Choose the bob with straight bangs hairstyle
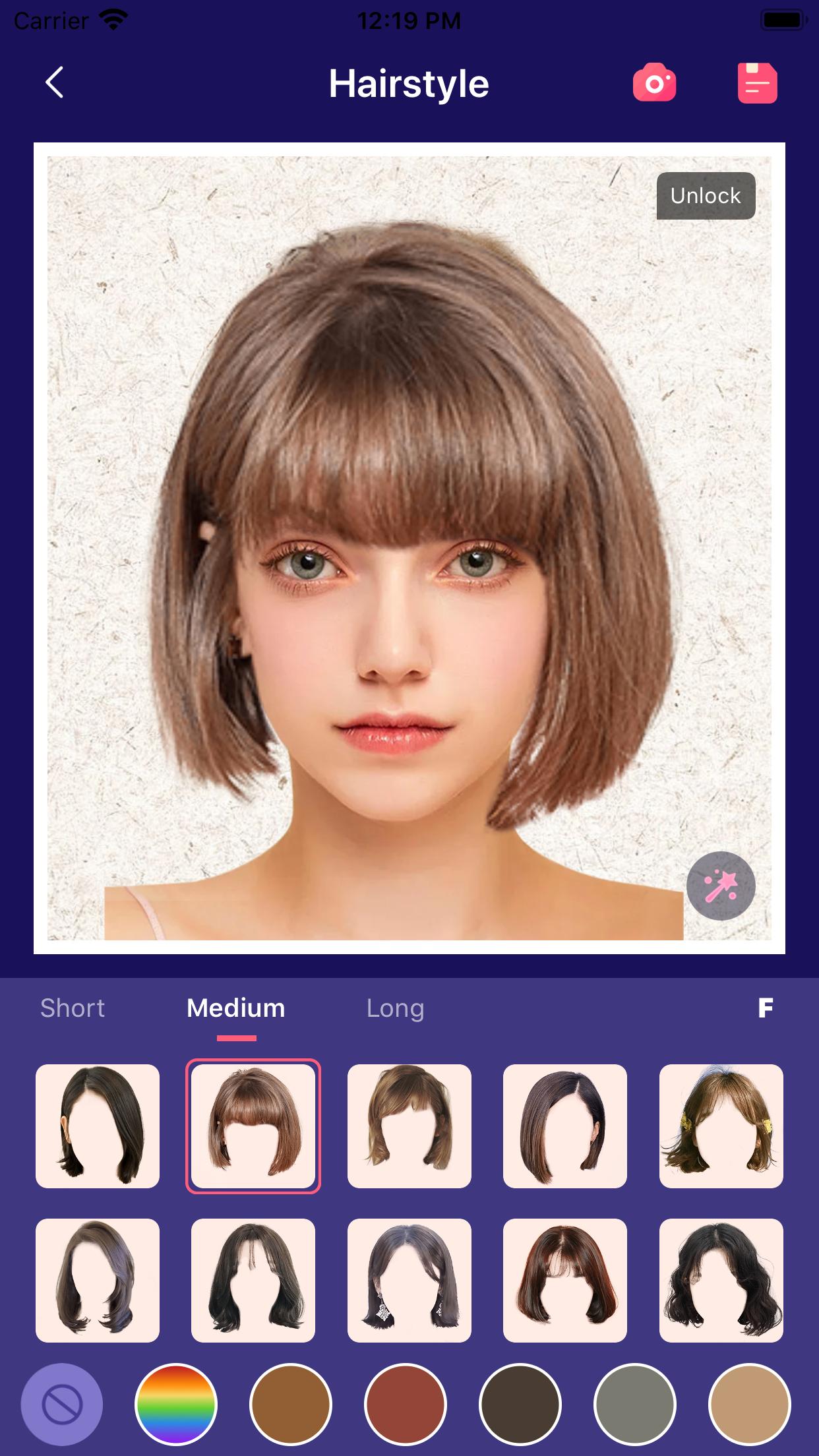The height and width of the screenshot is (1456, 819). 253,1126
